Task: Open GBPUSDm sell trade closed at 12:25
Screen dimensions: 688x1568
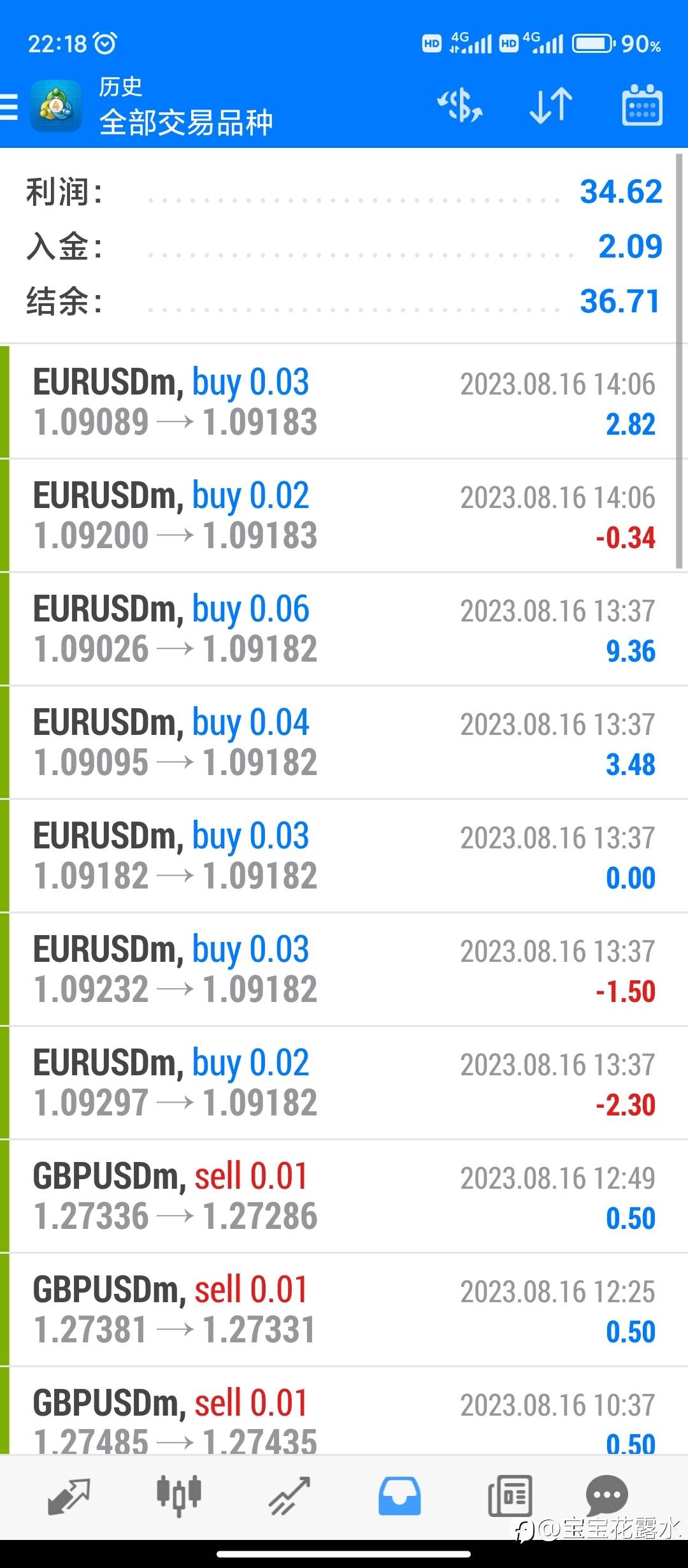Action: (344, 1310)
